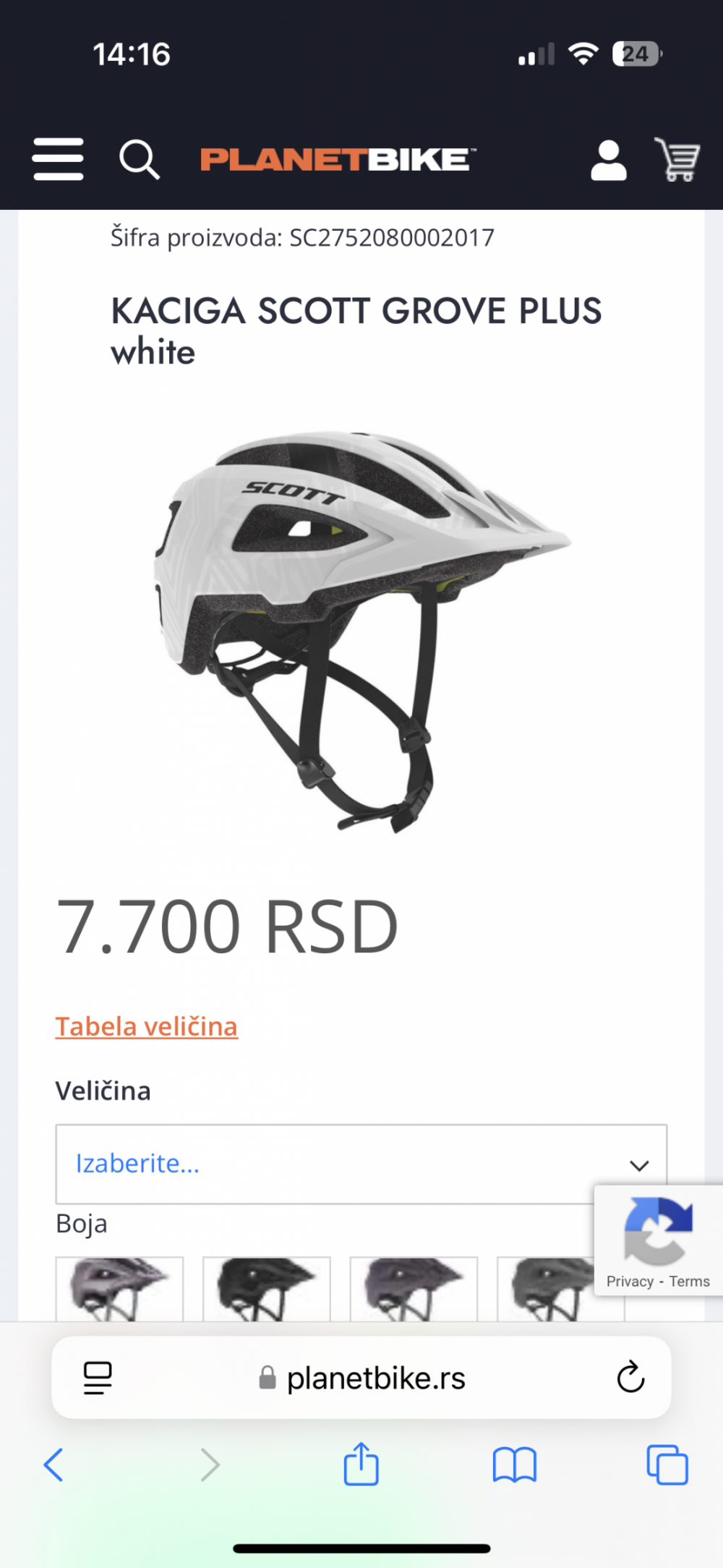Choose the second helmet color swatch
This screenshot has height=1568, width=723.
pyautogui.click(x=267, y=1289)
